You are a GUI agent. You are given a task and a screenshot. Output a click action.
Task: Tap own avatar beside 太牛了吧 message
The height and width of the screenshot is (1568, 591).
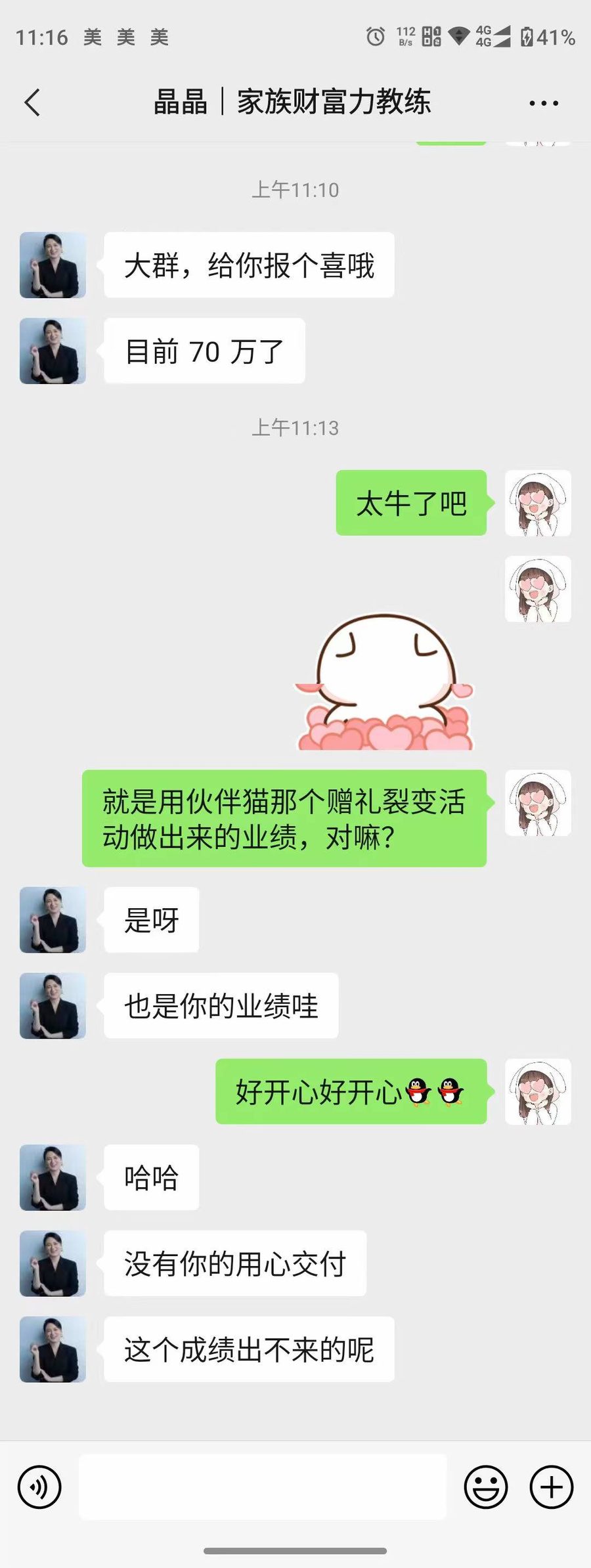538,503
